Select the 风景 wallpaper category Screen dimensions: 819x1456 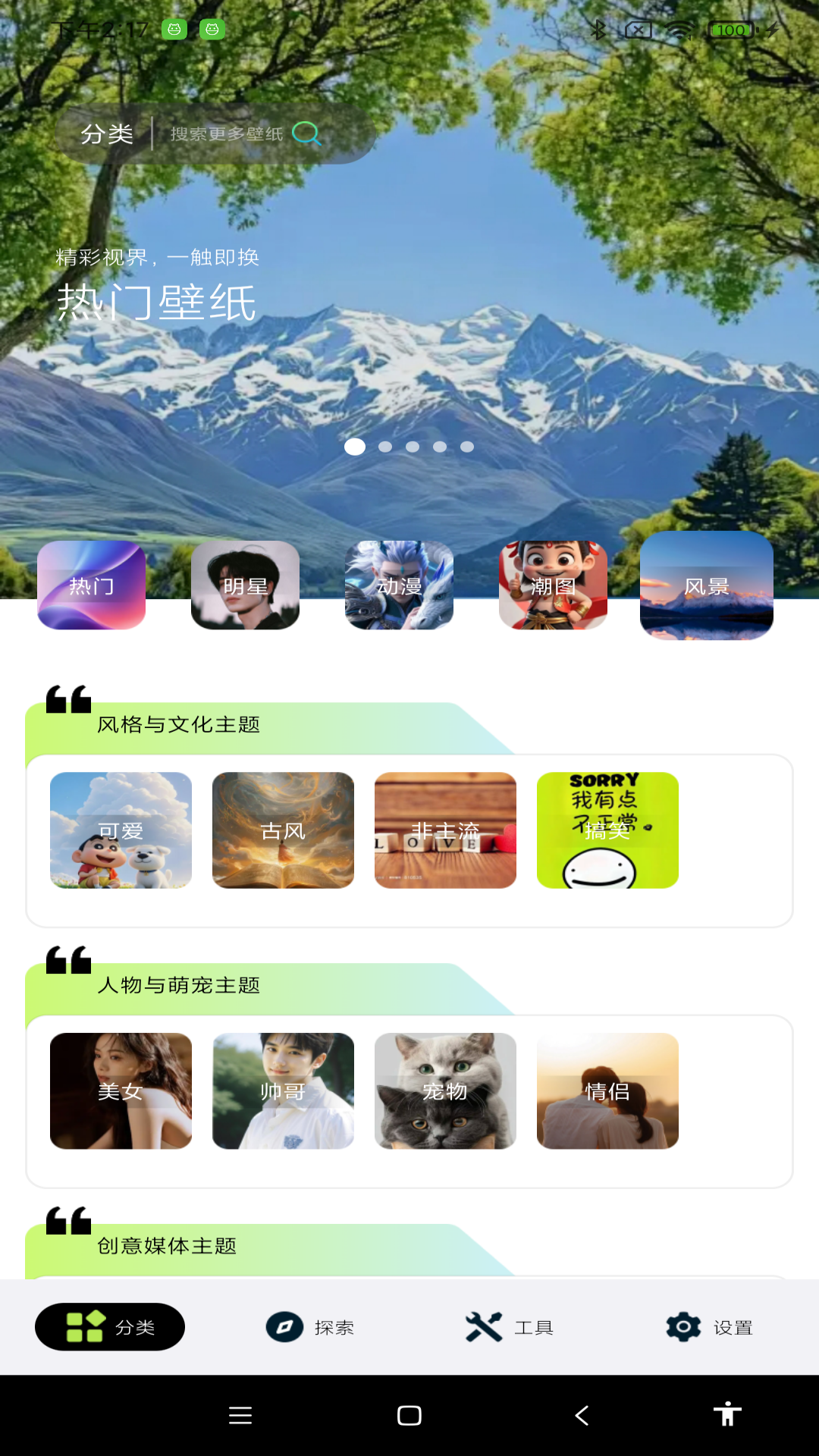(x=706, y=585)
